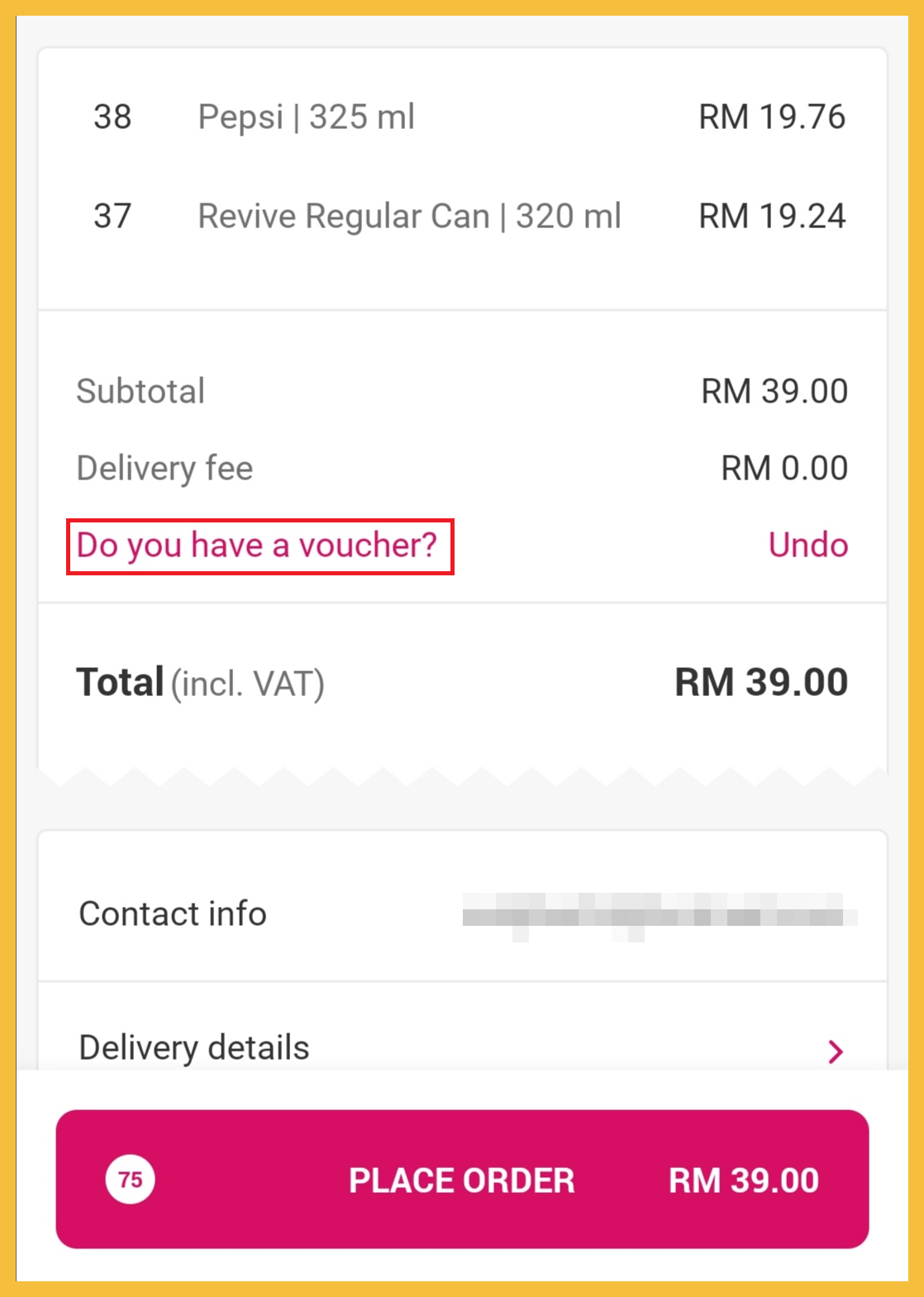
Task: Place the order for RM 39.00
Action: click(x=462, y=1179)
